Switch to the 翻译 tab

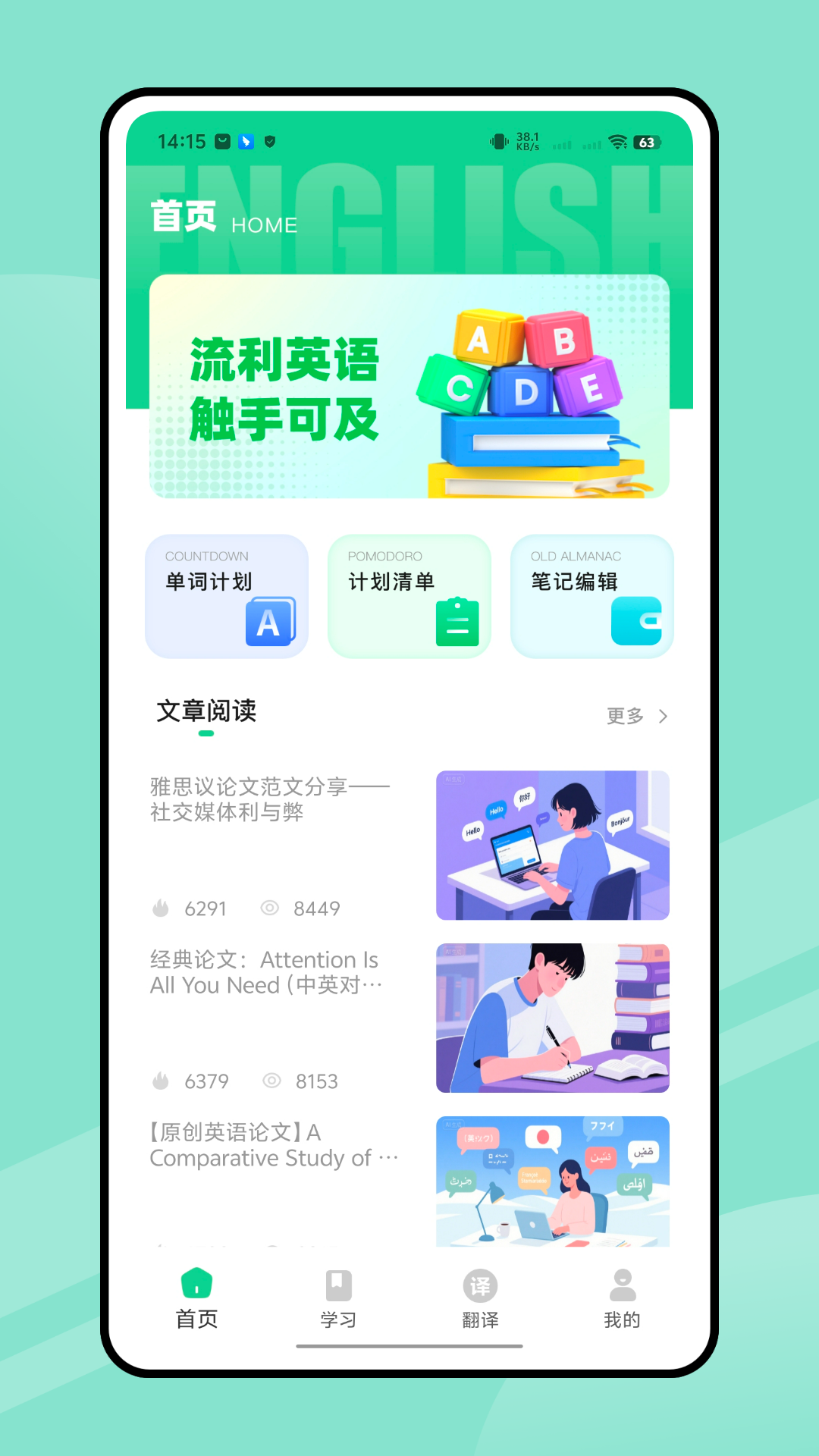coord(480,1301)
